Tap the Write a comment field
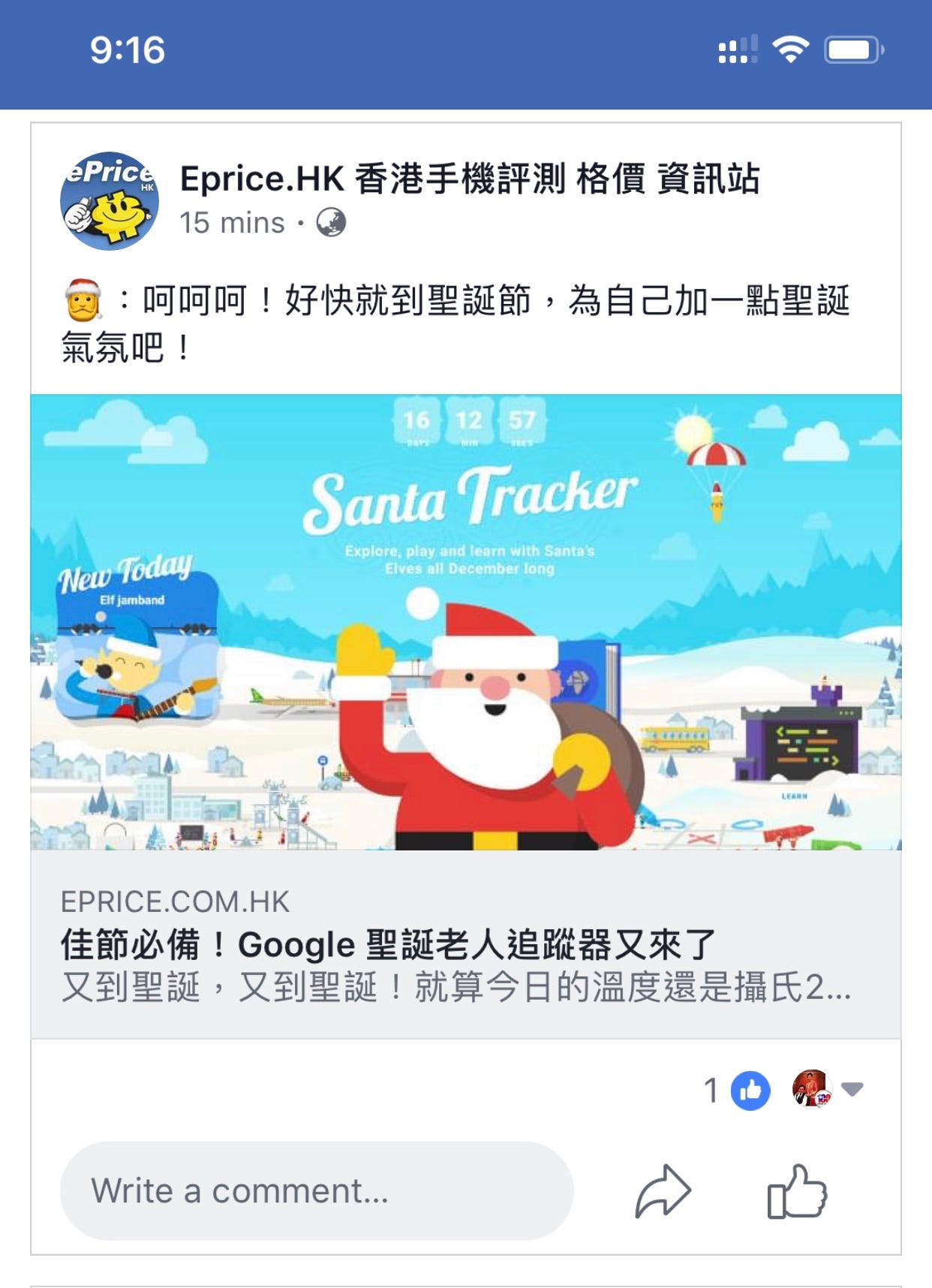 click(x=317, y=1191)
